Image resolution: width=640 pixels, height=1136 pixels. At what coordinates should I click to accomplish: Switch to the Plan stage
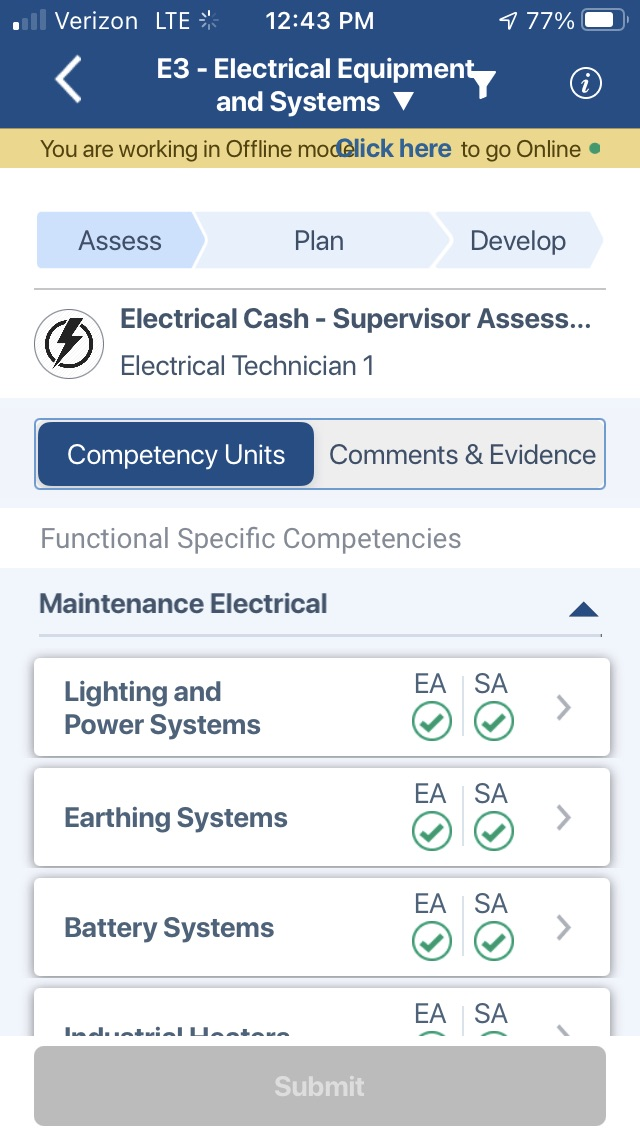click(x=319, y=240)
